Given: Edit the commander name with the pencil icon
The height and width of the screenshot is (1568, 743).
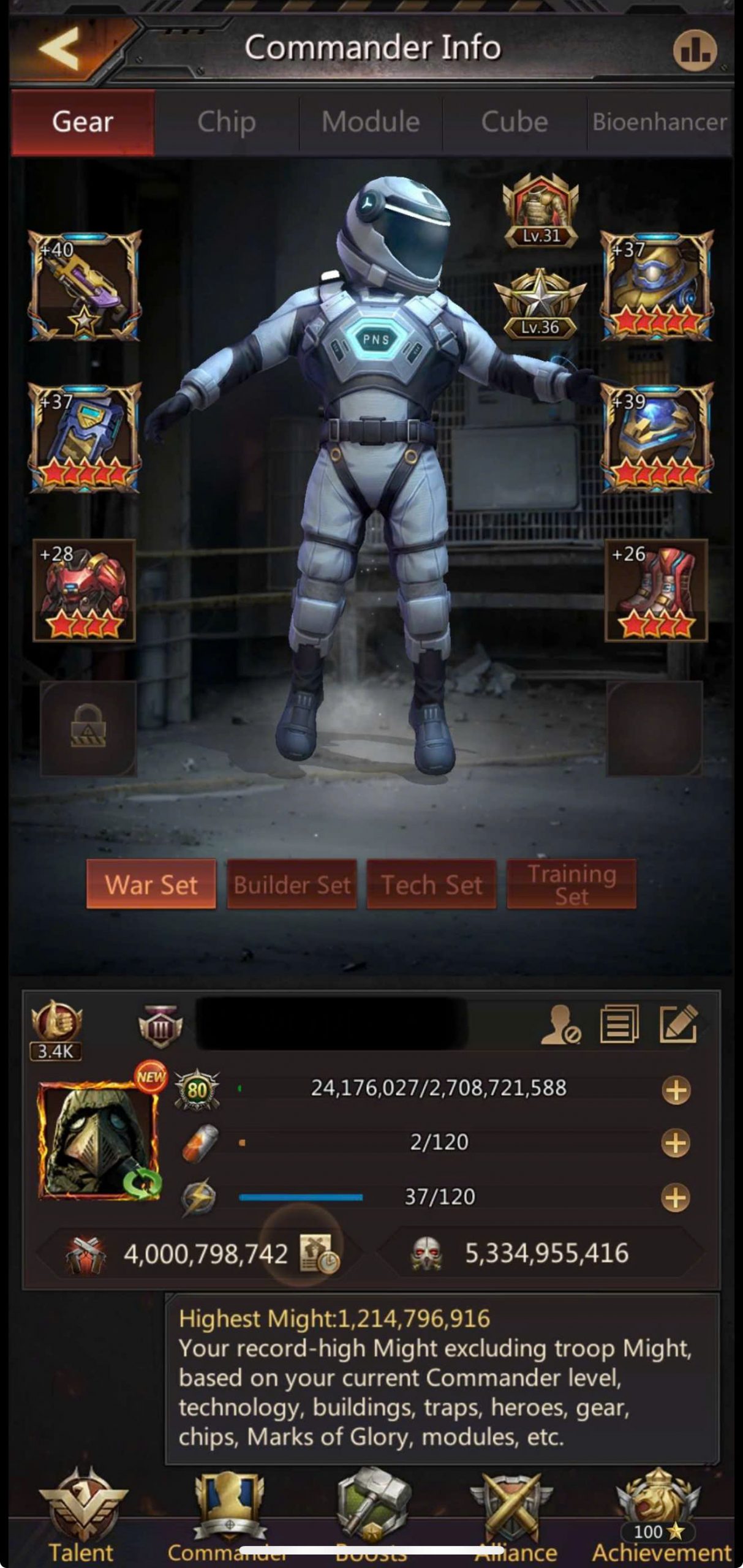Looking at the screenshot, I should coord(677,1023).
